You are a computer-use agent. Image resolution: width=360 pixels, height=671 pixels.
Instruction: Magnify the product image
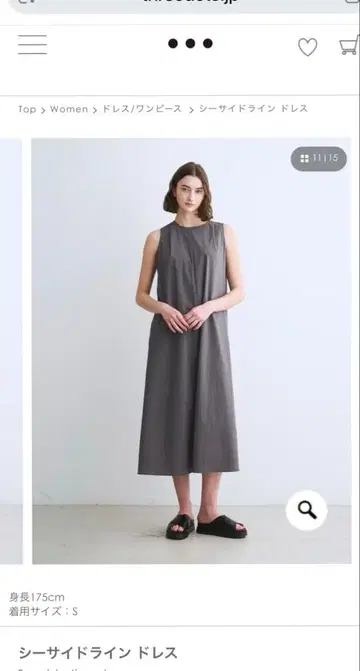click(x=306, y=510)
